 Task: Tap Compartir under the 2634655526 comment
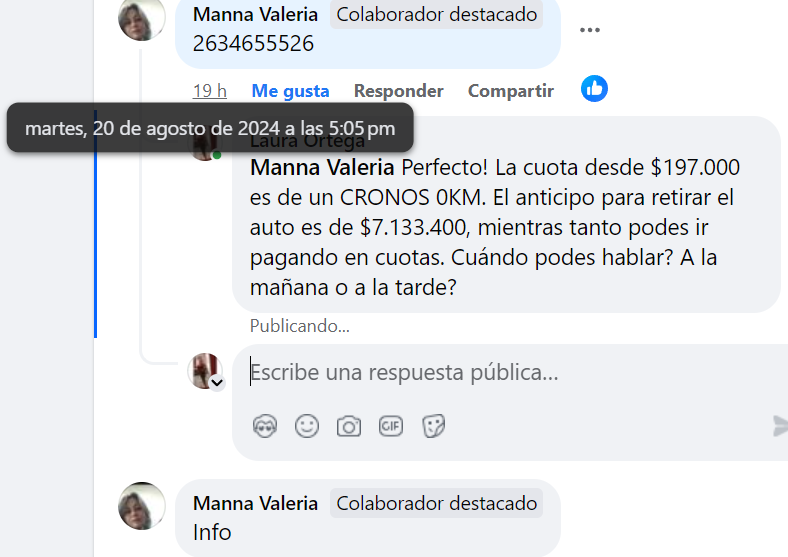(x=510, y=91)
